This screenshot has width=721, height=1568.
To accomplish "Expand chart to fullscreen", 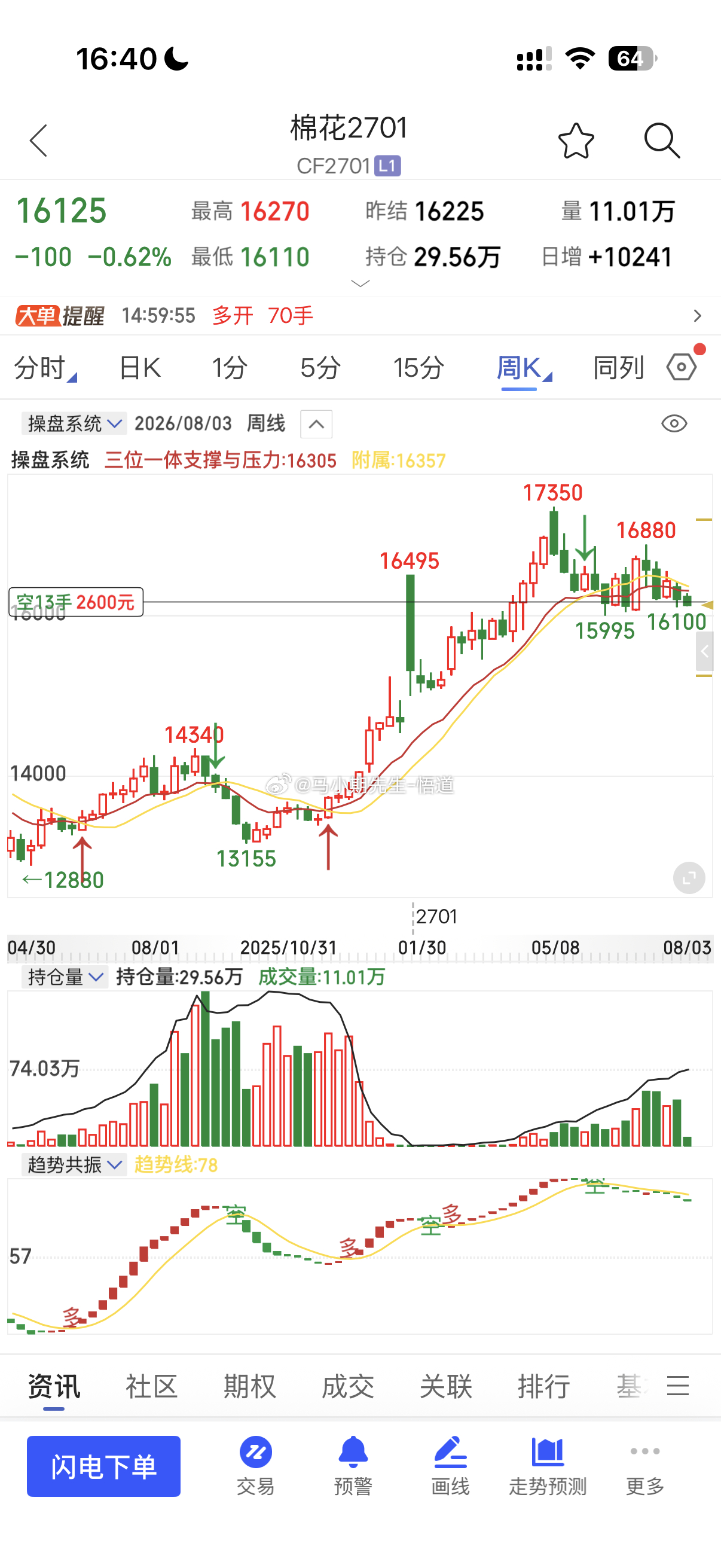I will coord(689,878).
